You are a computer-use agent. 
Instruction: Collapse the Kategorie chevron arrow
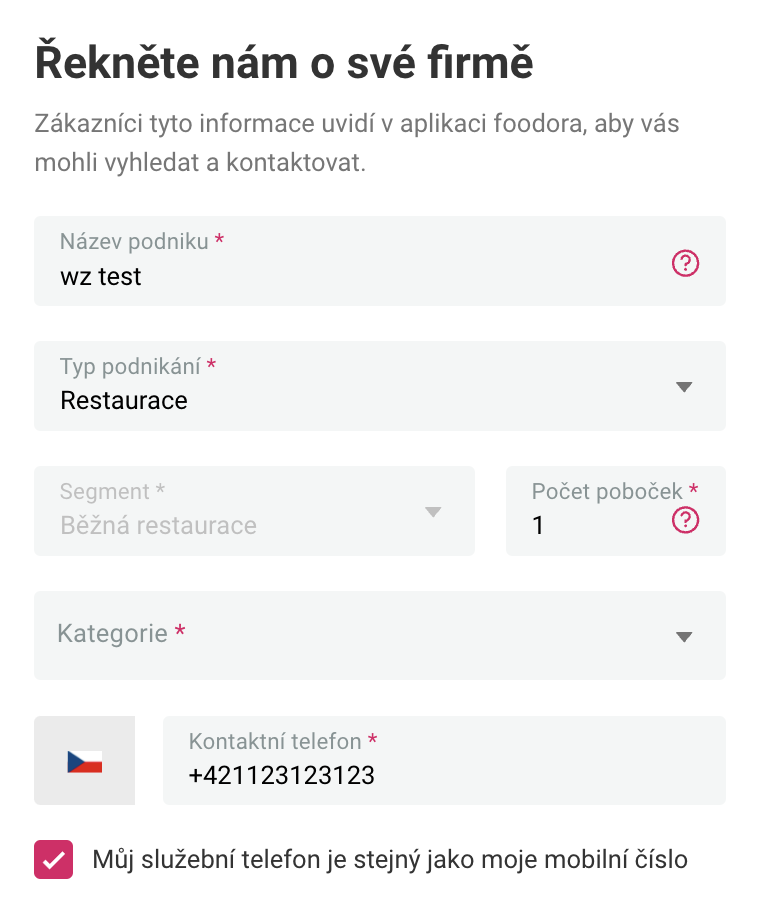click(x=684, y=635)
